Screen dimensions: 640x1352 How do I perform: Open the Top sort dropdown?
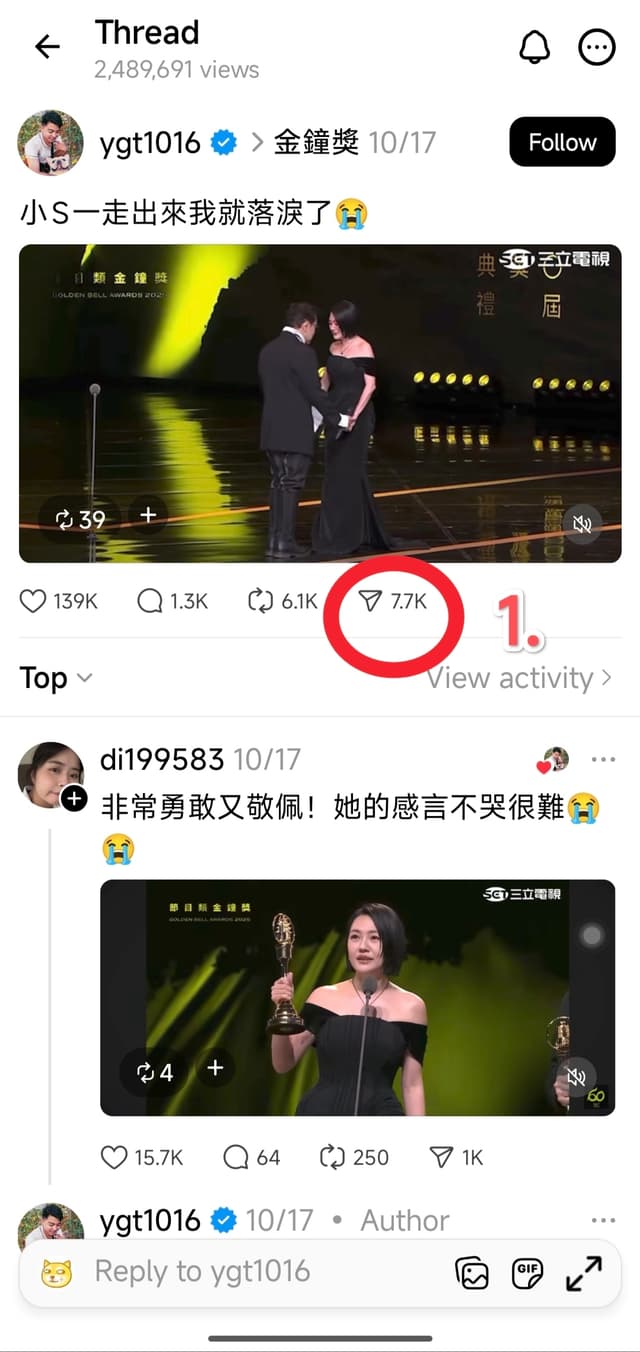tap(56, 678)
